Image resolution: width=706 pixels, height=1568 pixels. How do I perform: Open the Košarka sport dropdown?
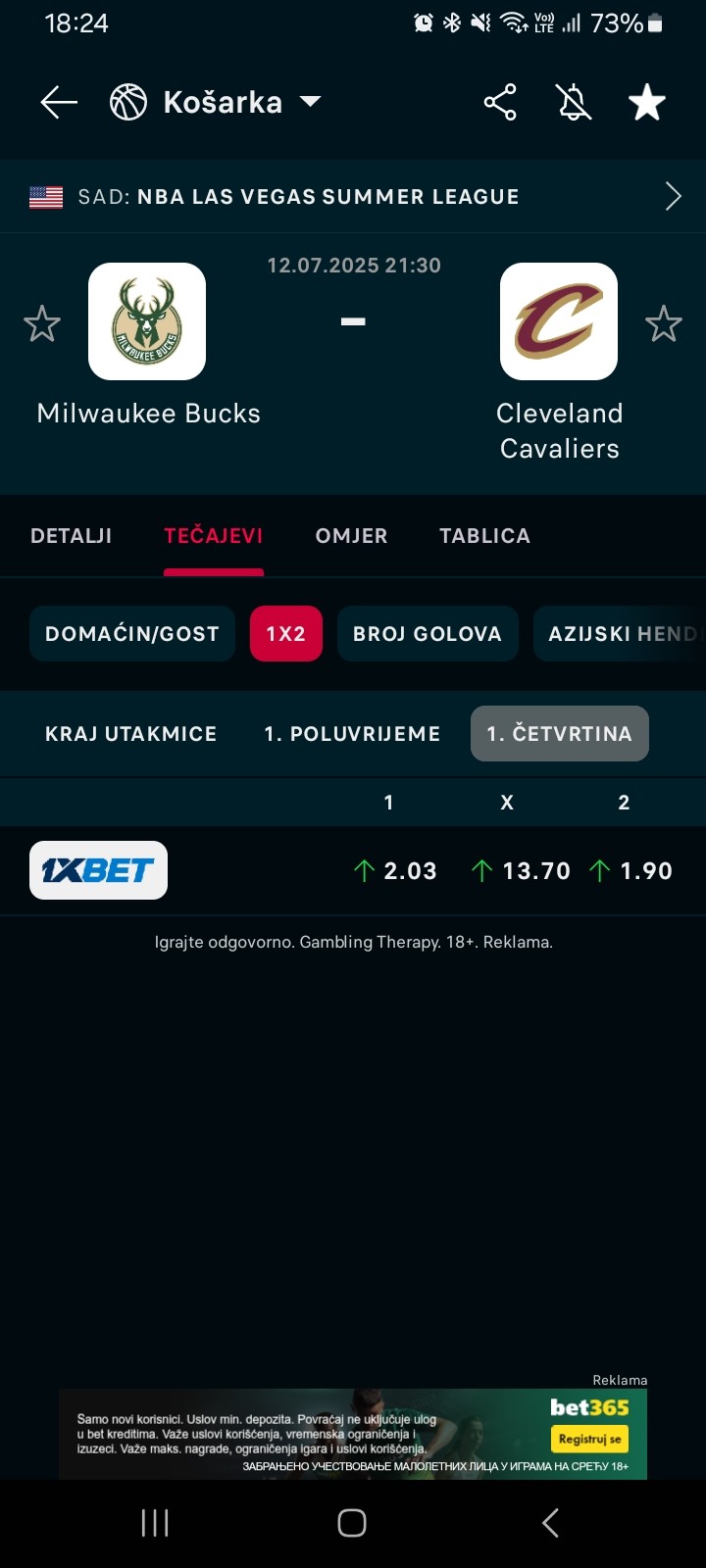pos(216,102)
